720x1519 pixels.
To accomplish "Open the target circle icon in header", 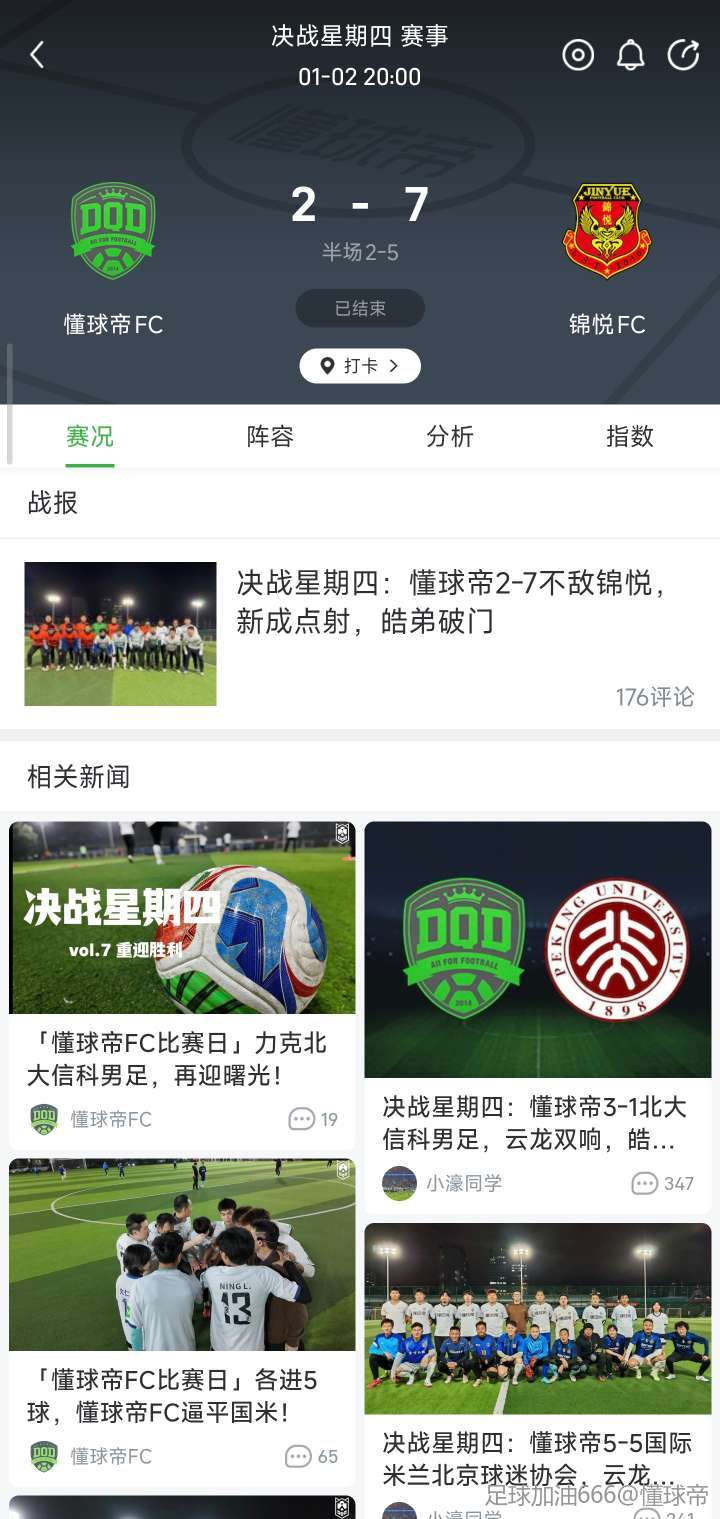I will pyautogui.click(x=578, y=55).
